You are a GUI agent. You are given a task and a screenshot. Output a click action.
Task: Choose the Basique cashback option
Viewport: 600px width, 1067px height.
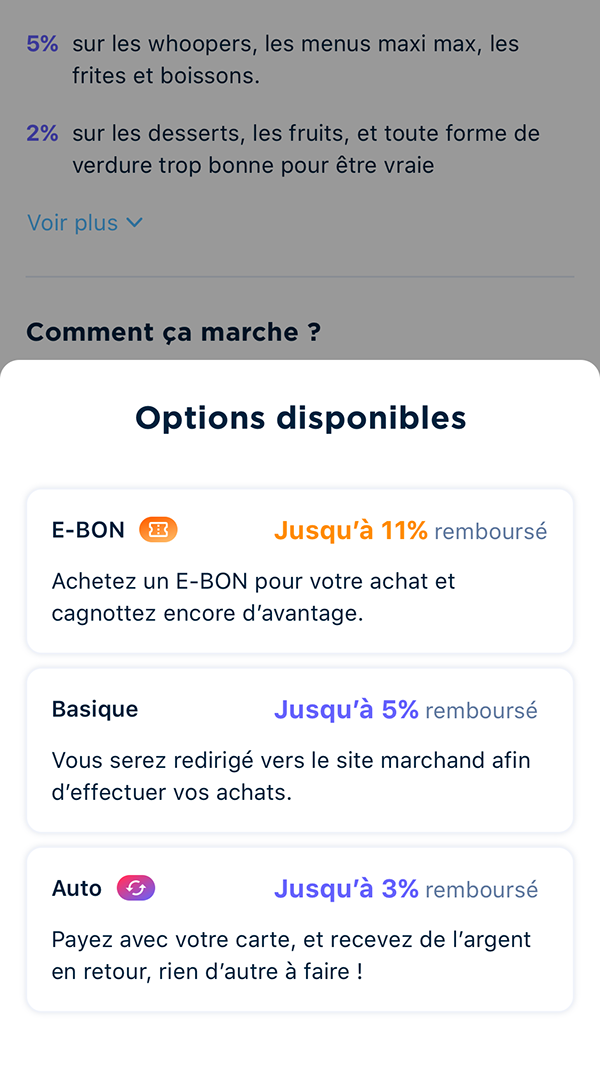(x=300, y=750)
